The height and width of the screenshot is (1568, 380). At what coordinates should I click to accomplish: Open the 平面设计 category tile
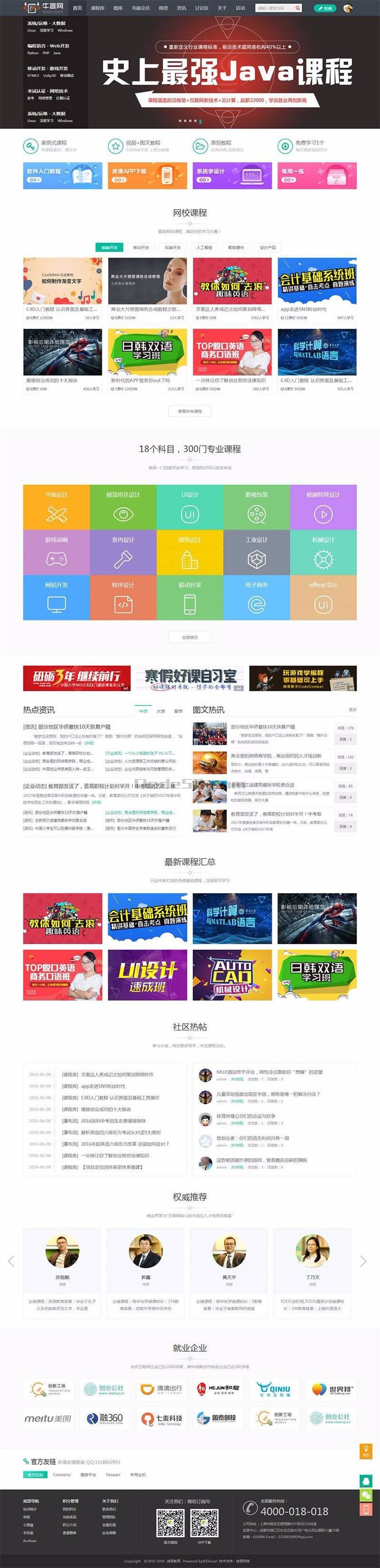click(x=57, y=507)
